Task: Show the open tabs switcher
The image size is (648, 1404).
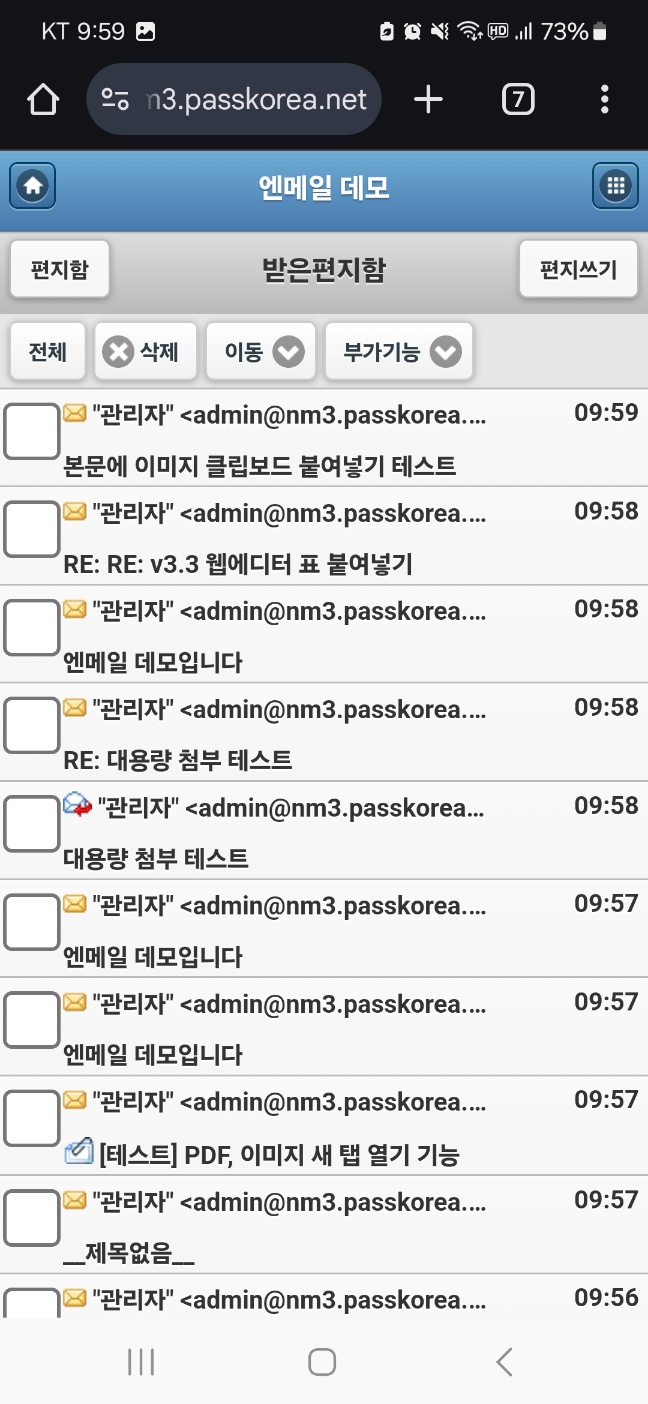Action: [x=517, y=99]
